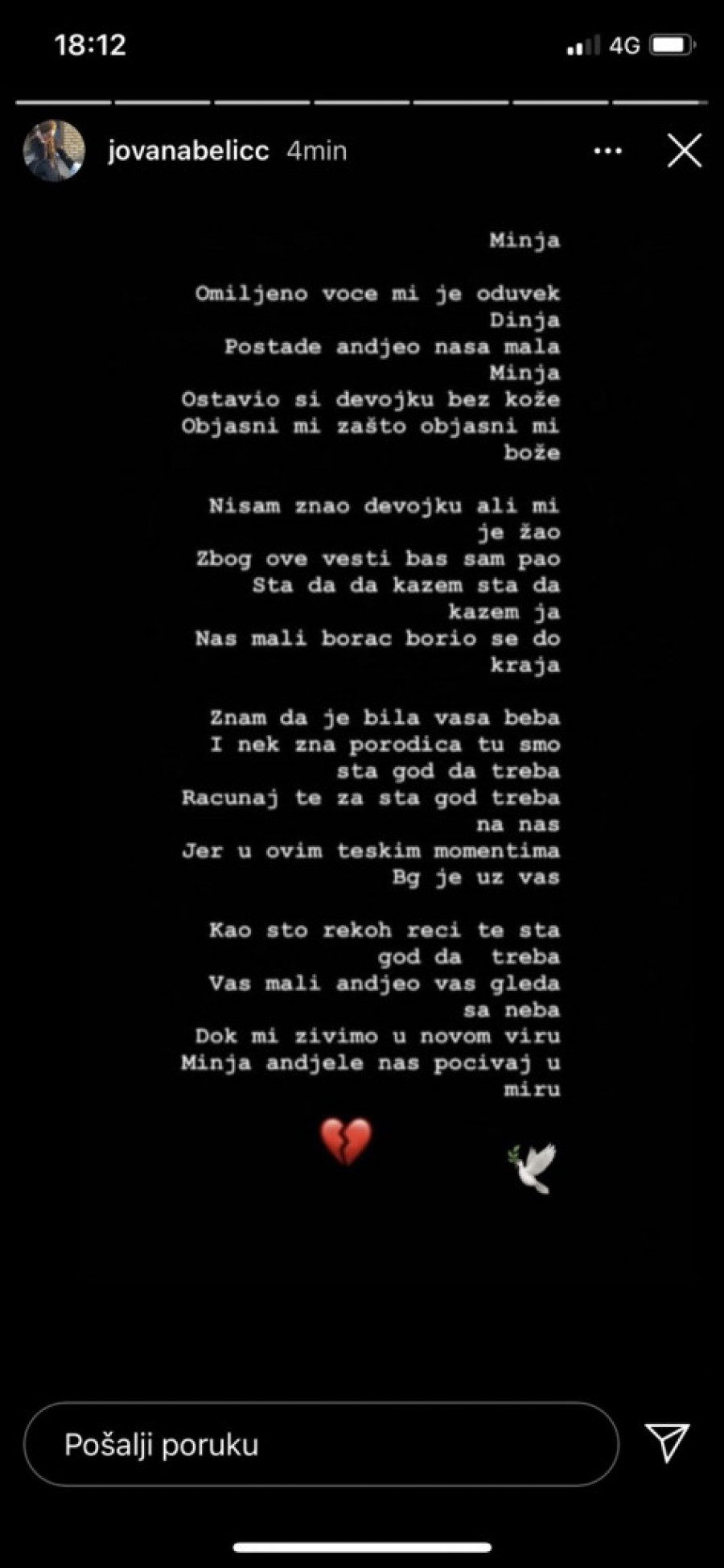Tap the Pošalji poruku message field

click(x=322, y=1444)
